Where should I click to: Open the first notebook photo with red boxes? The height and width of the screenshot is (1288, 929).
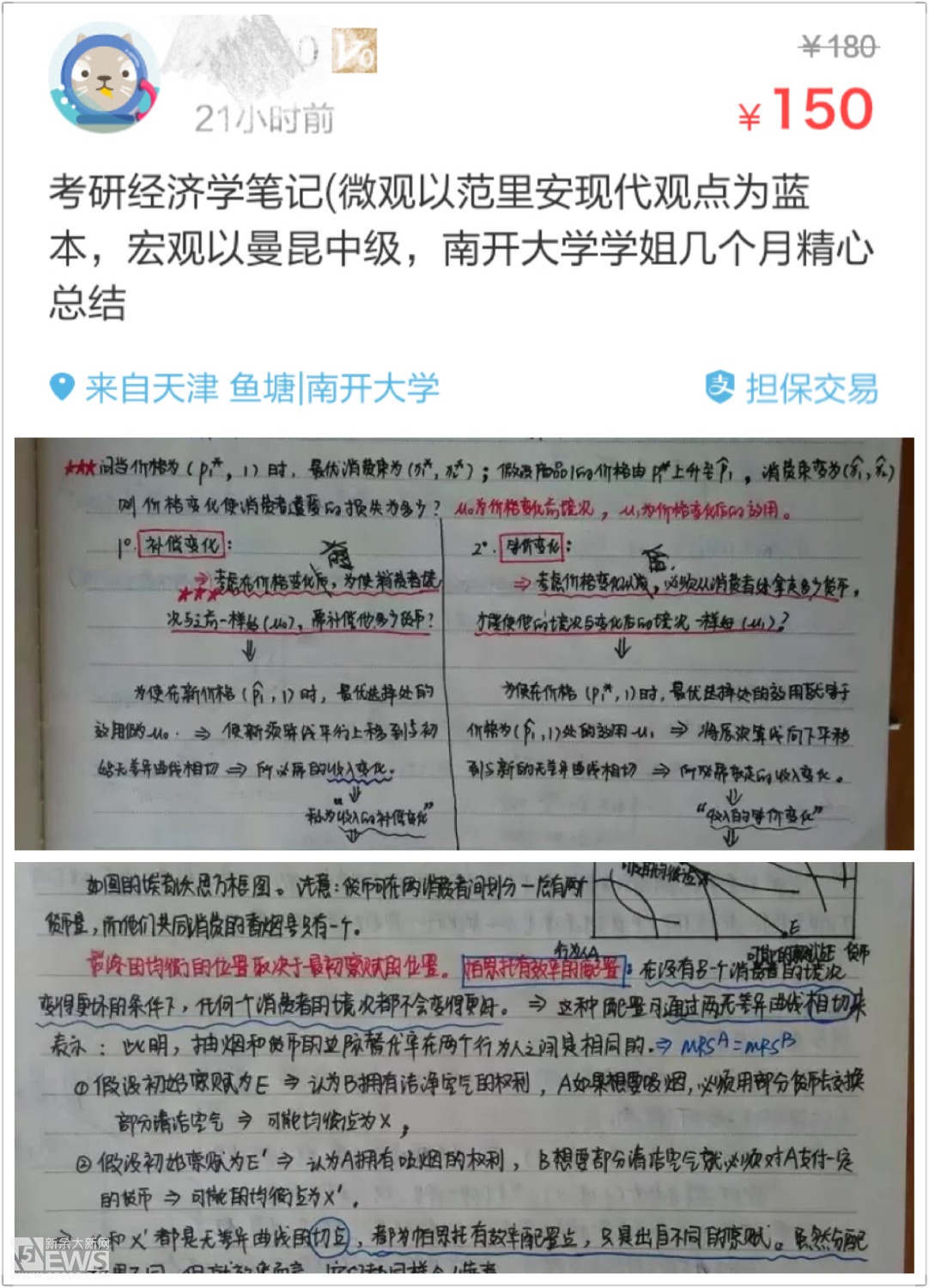coord(464,644)
